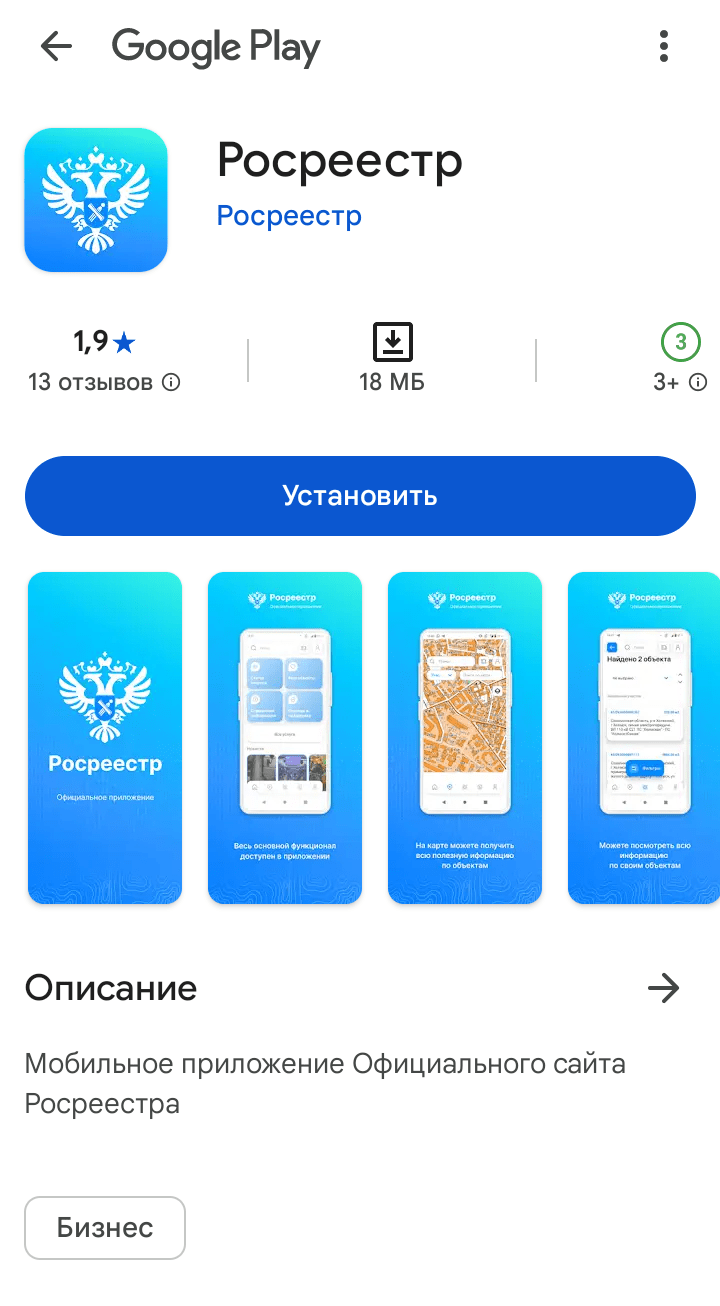Image resolution: width=720 pixels, height=1306 pixels.
Task: Expand the Описание section via its arrow
Action: click(x=663, y=989)
